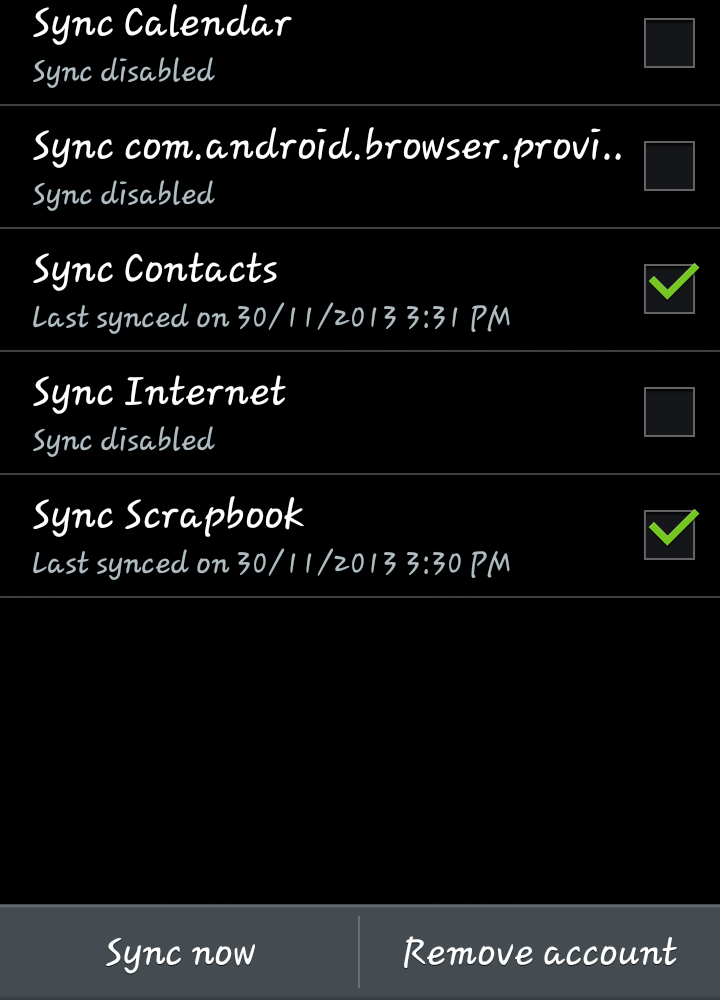Viewport: 720px width, 1000px height.
Task: Select Remove account
Action: point(540,953)
